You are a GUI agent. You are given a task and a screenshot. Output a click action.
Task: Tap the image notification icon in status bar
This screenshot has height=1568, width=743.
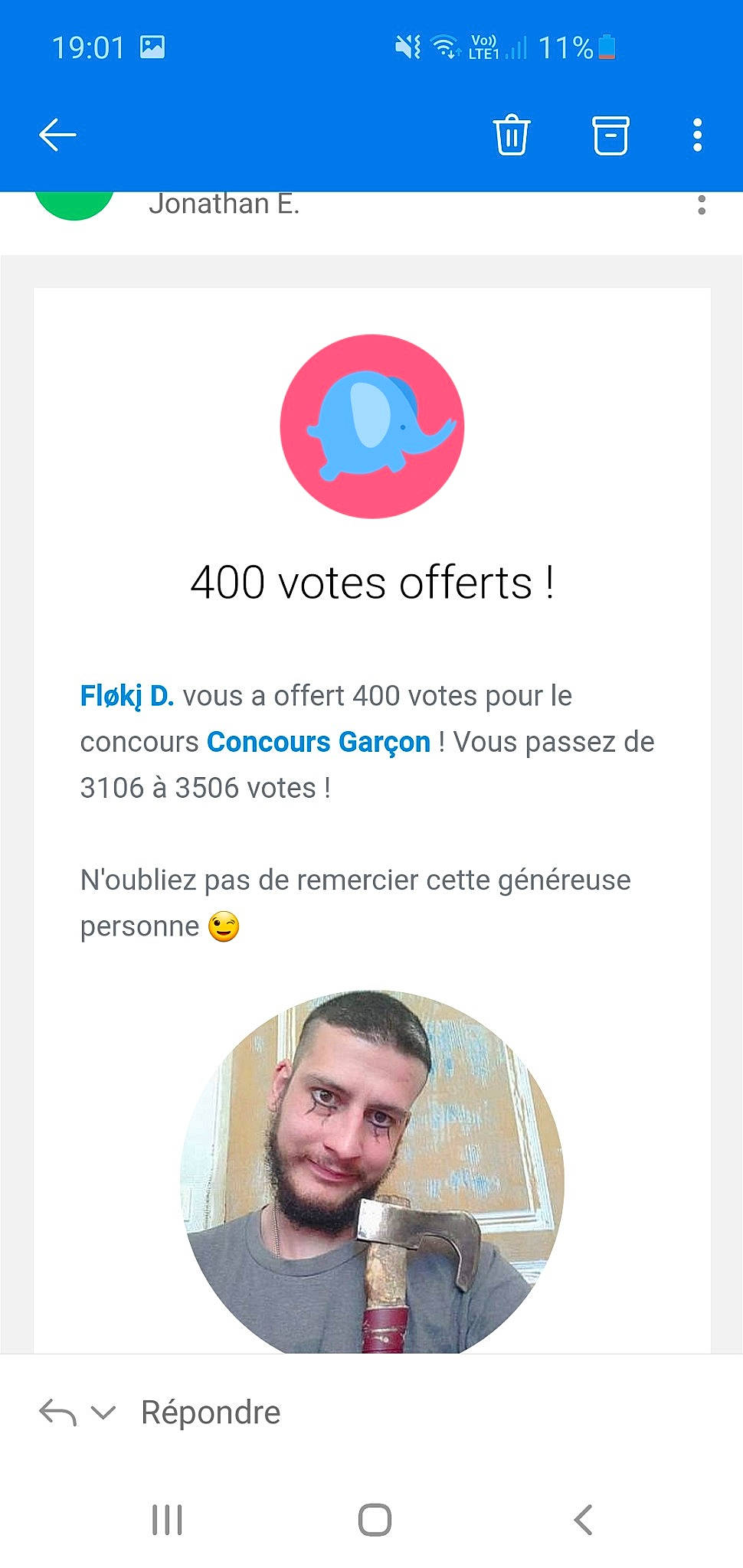click(153, 46)
